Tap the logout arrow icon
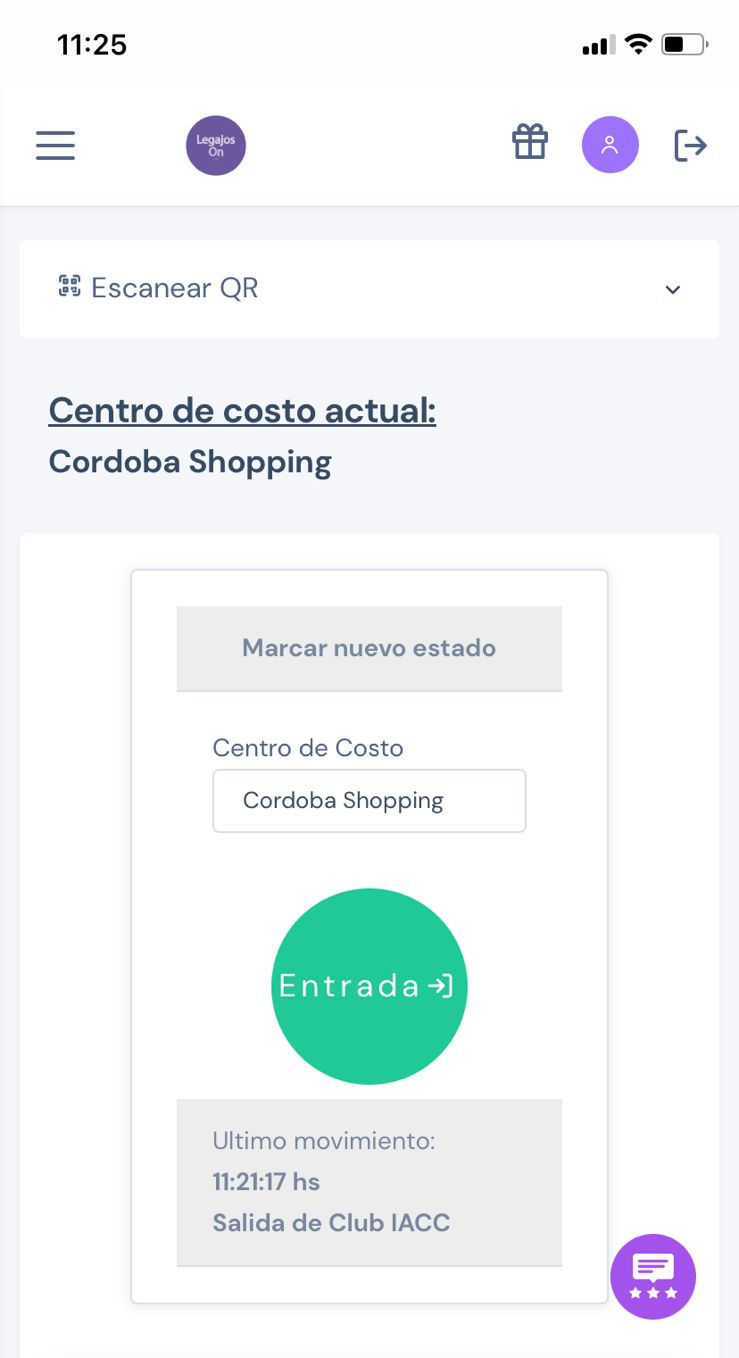The width and height of the screenshot is (739, 1358). (690, 145)
